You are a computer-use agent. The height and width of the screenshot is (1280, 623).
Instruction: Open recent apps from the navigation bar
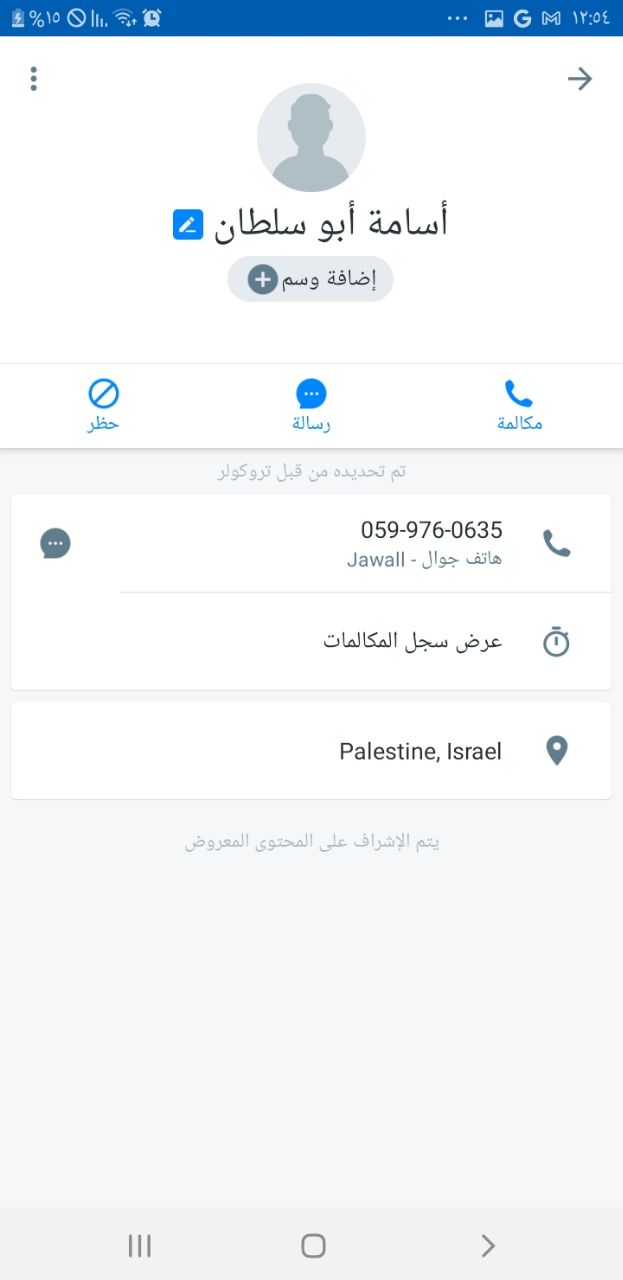point(139,1245)
